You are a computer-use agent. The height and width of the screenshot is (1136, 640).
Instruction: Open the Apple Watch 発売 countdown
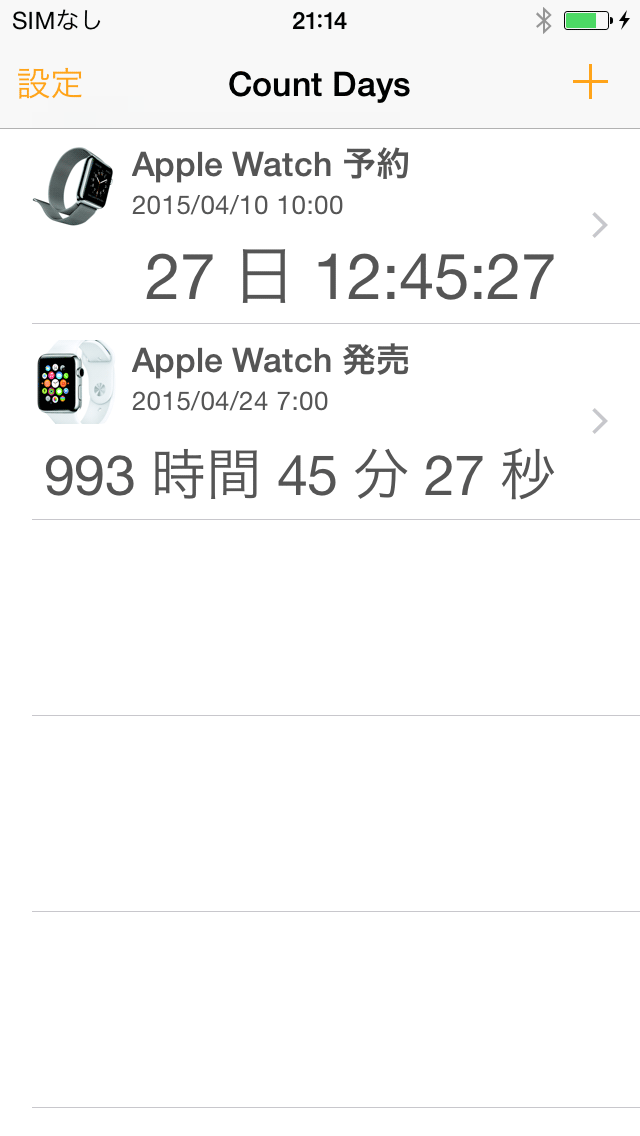click(320, 422)
